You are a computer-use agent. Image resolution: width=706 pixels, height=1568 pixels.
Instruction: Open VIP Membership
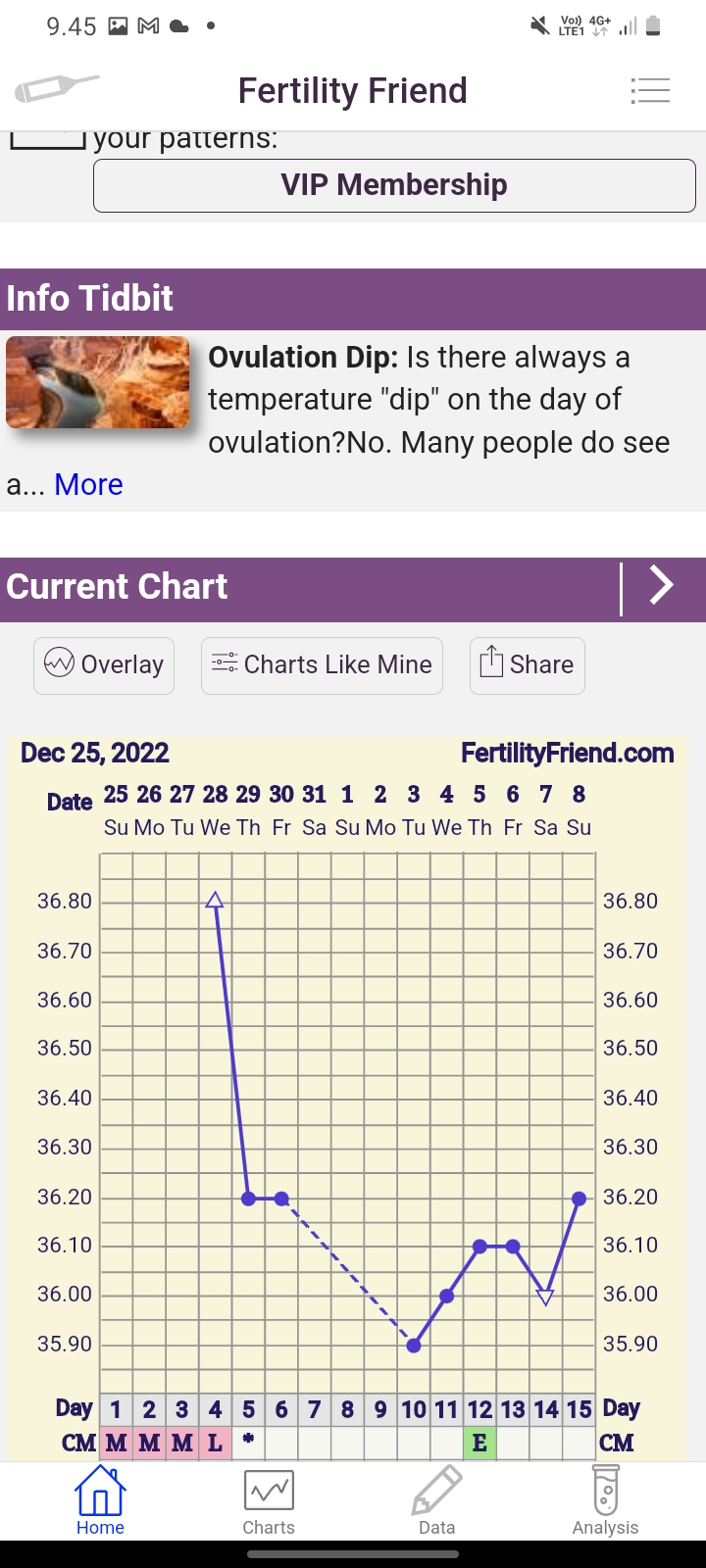pos(394,185)
